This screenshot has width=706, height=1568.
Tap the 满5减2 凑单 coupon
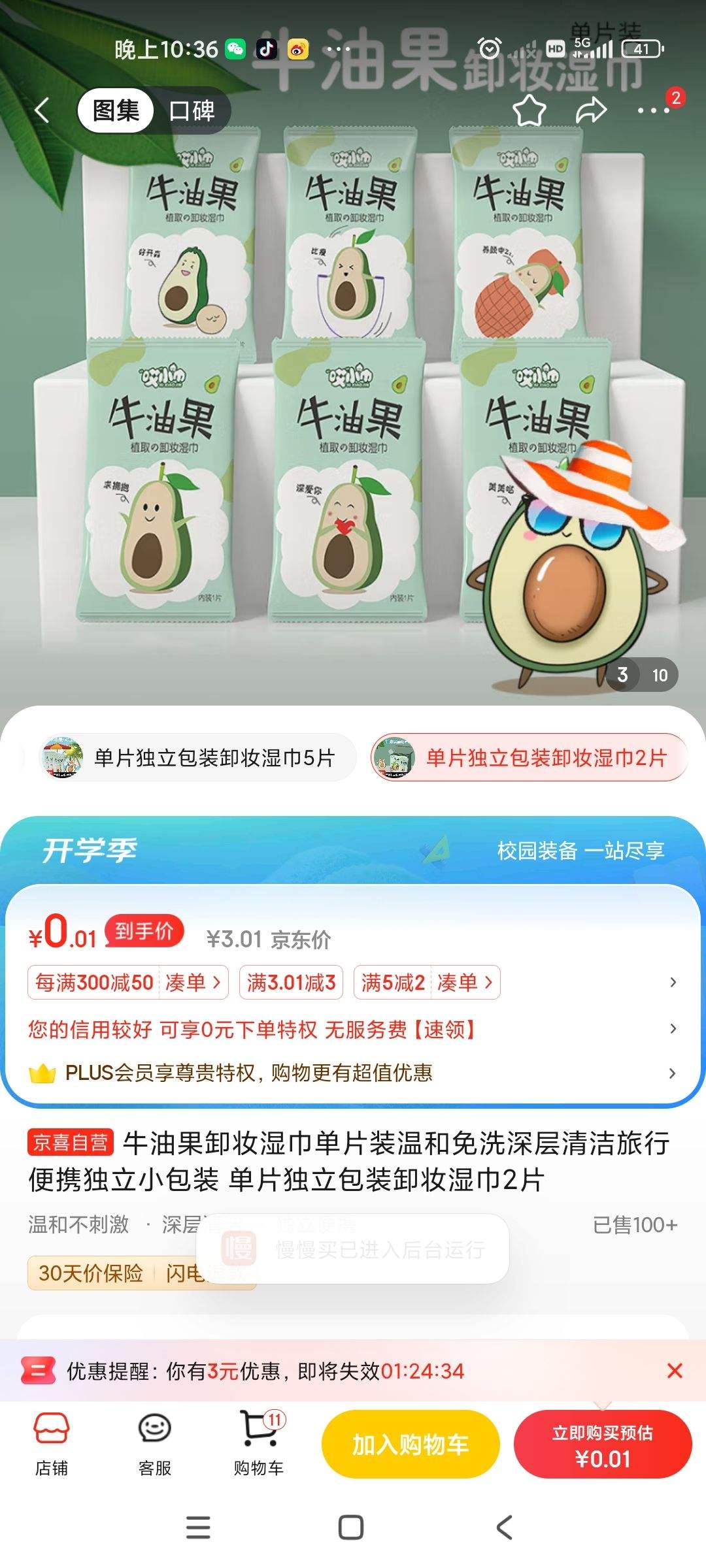(x=427, y=982)
